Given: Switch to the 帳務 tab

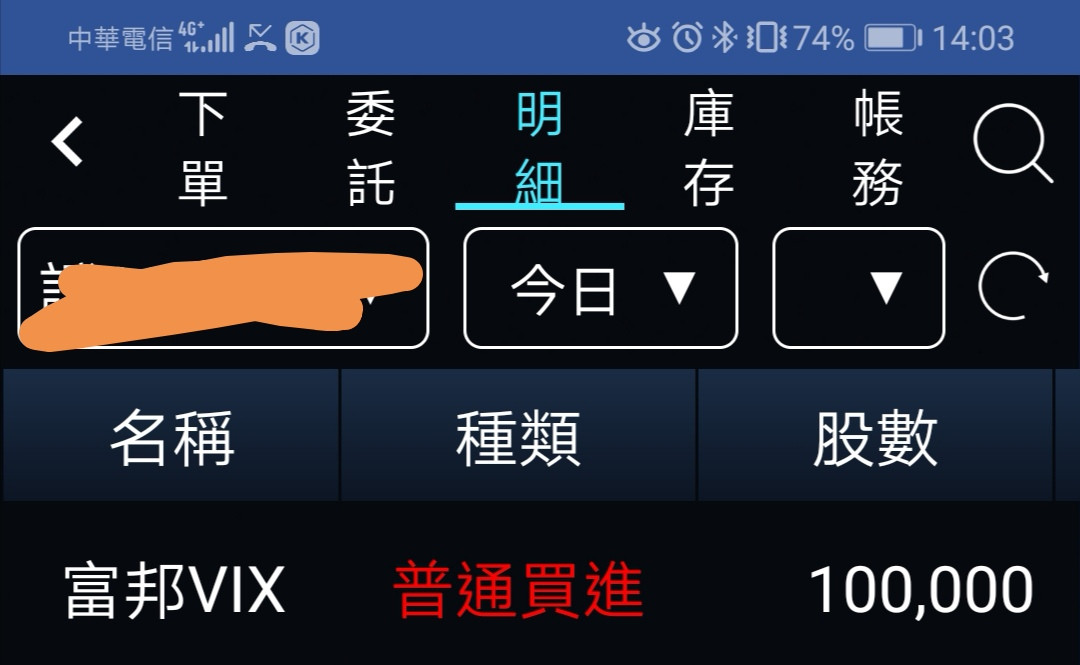Looking at the screenshot, I should click(877, 148).
